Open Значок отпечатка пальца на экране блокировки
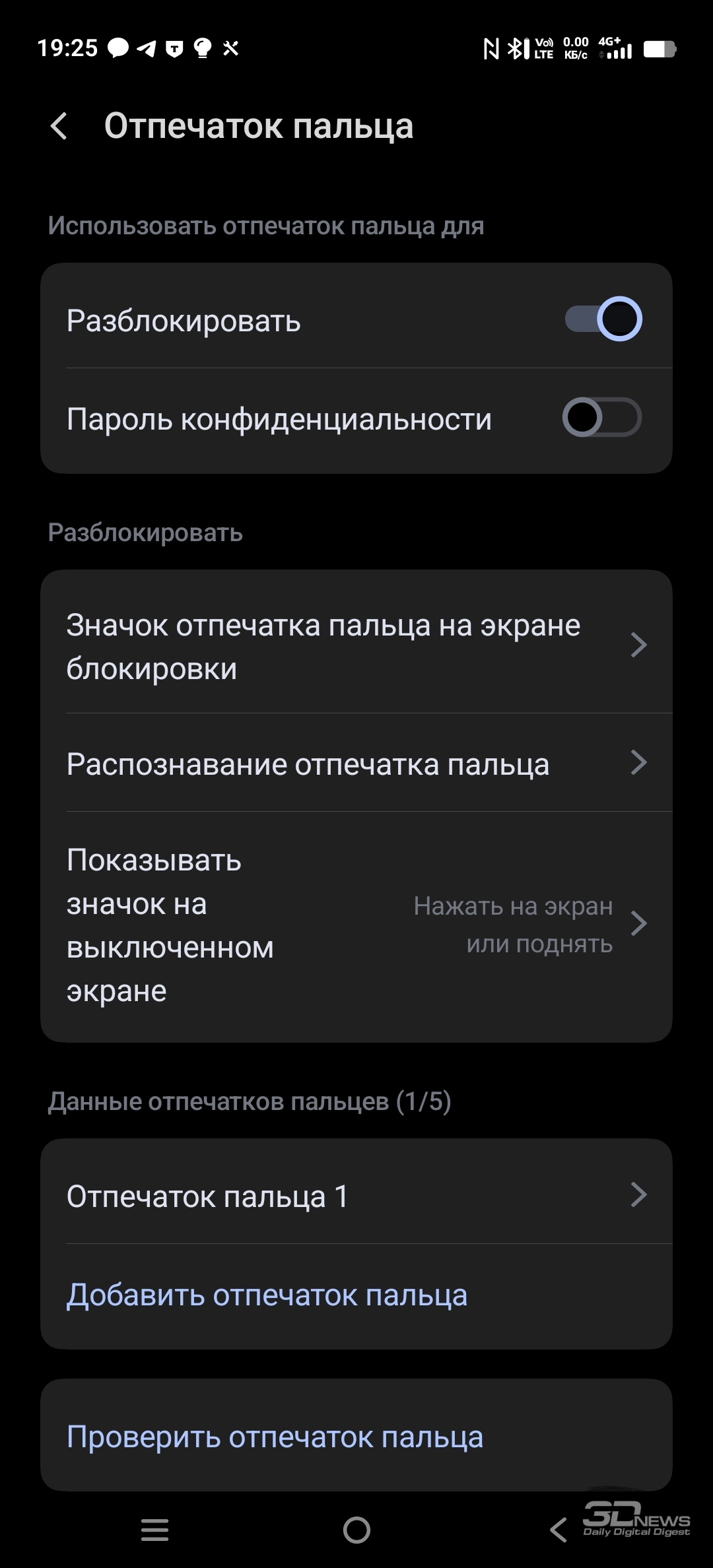 pyautogui.click(x=356, y=646)
